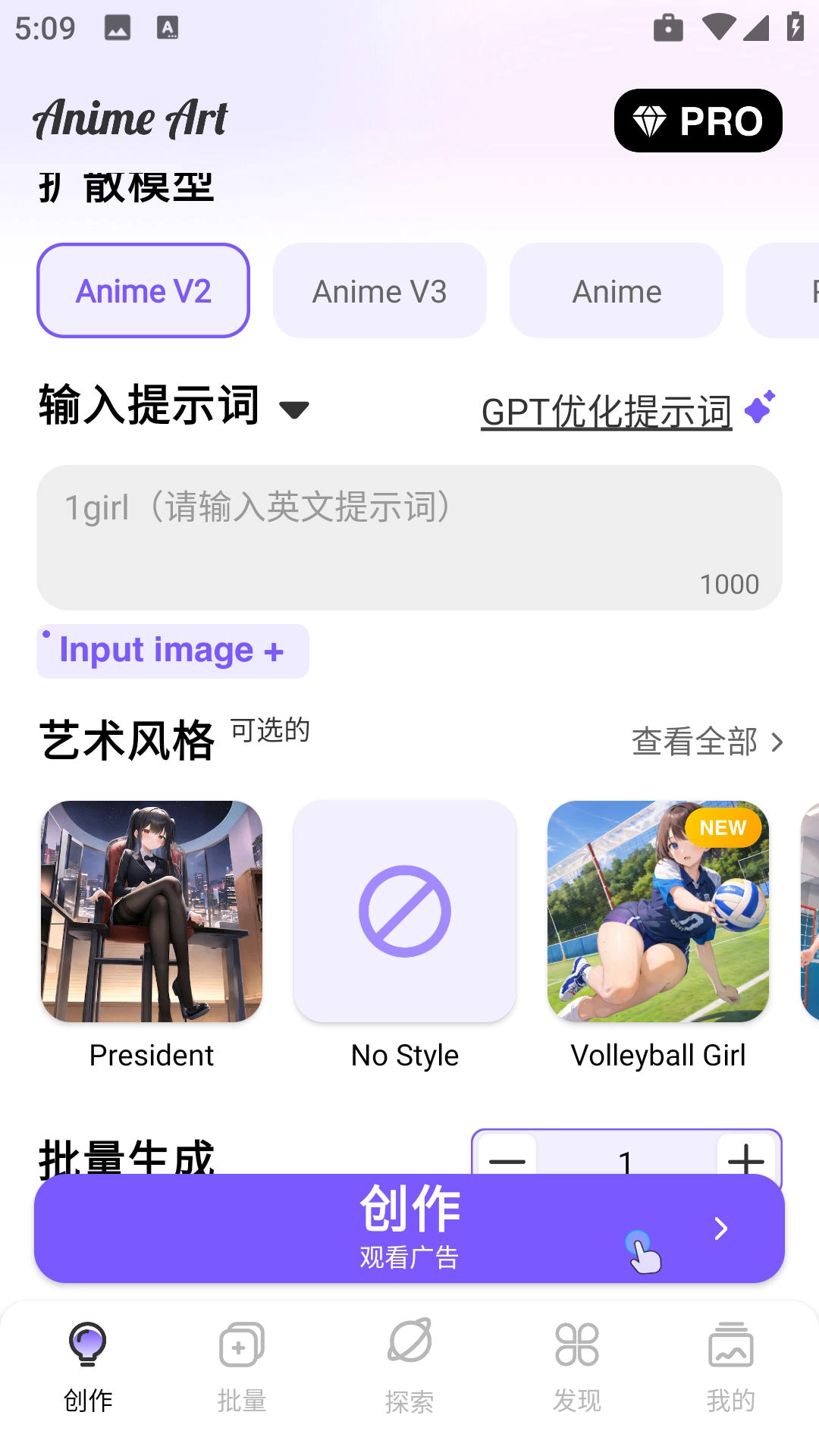Image resolution: width=819 pixels, height=1456 pixels.
Task: Tap the sparkle icon next to GPT优化提示词
Action: coord(759,407)
